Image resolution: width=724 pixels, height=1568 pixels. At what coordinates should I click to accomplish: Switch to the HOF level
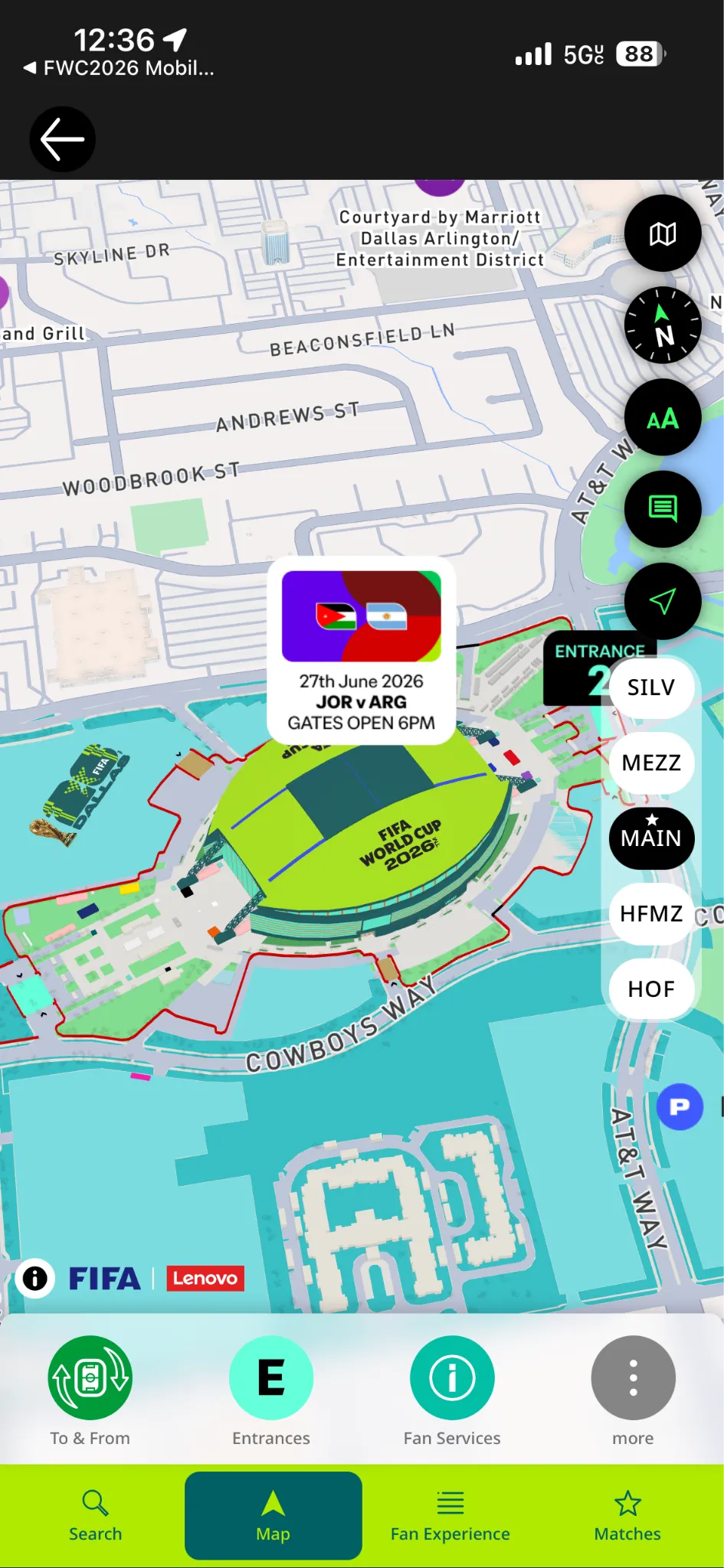point(651,989)
